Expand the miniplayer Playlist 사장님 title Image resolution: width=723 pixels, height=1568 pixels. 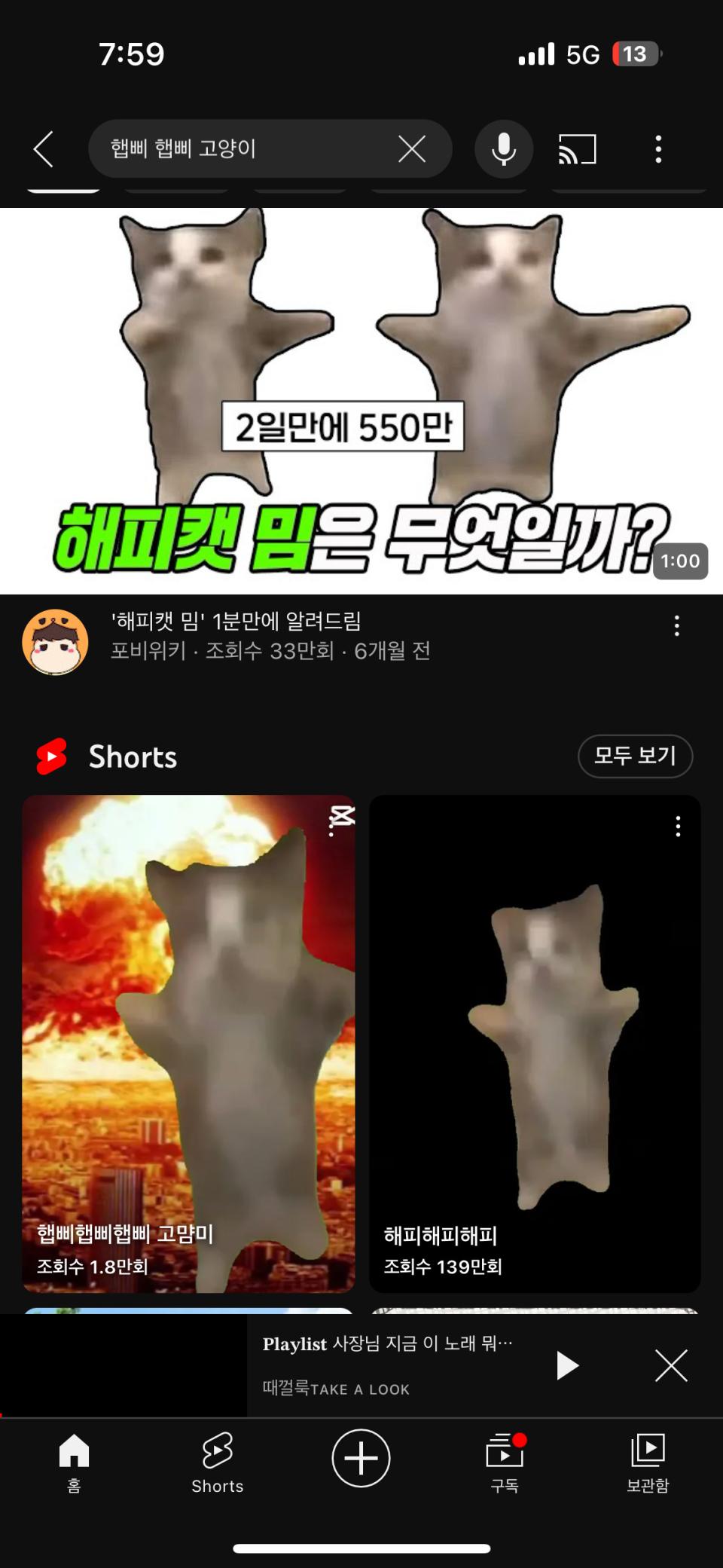(x=388, y=1343)
